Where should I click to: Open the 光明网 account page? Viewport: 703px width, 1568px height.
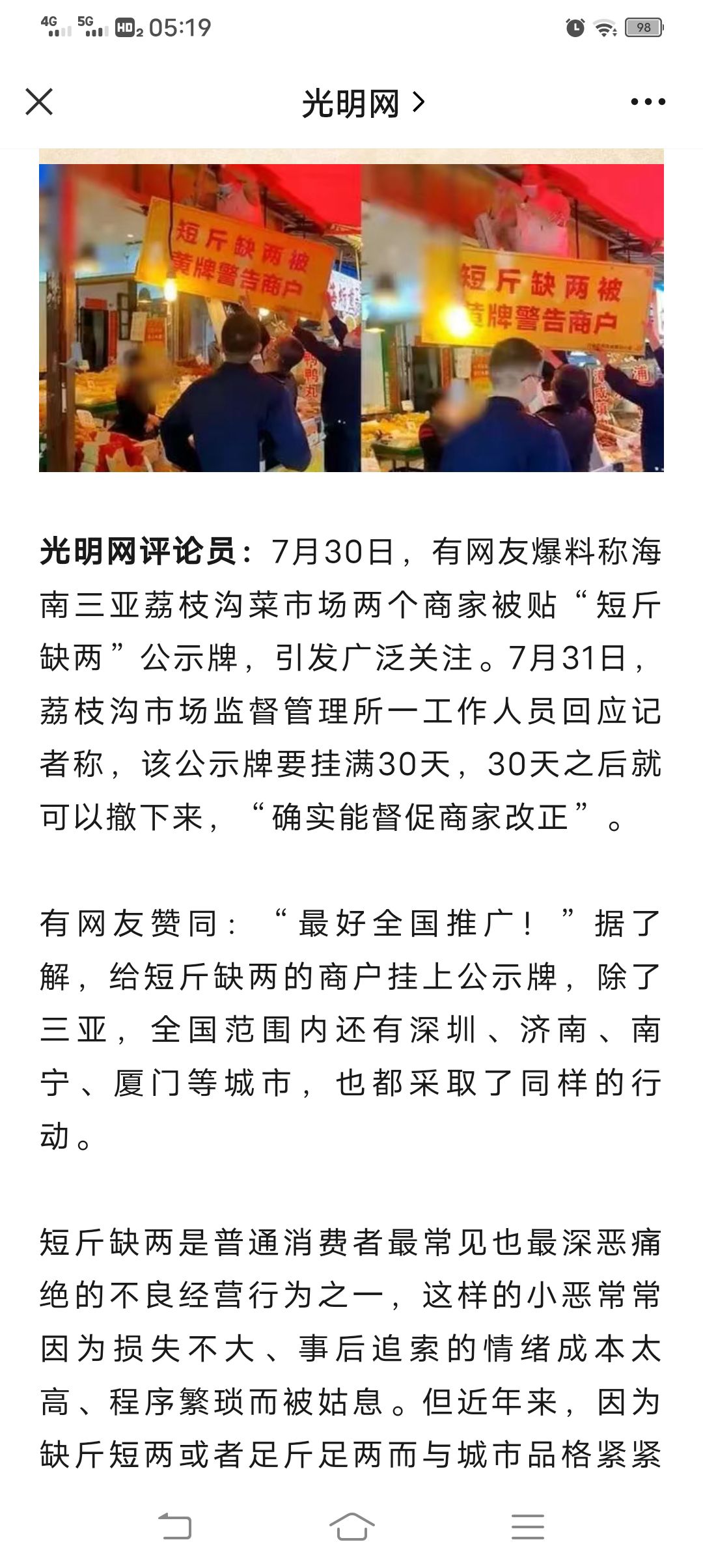pyautogui.click(x=363, y=102)
